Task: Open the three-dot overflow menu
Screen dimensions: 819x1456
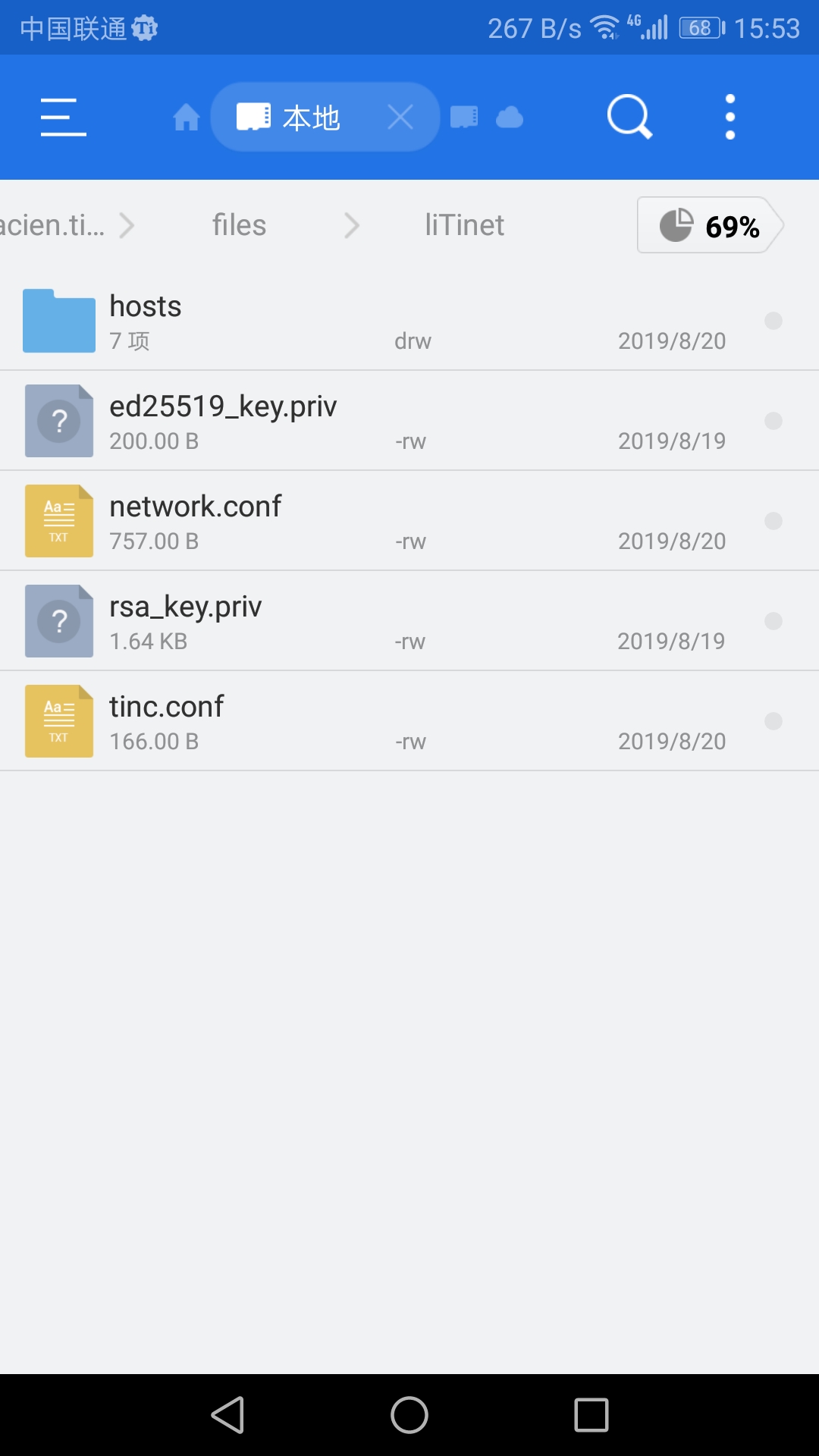Action: coord(730,117)
